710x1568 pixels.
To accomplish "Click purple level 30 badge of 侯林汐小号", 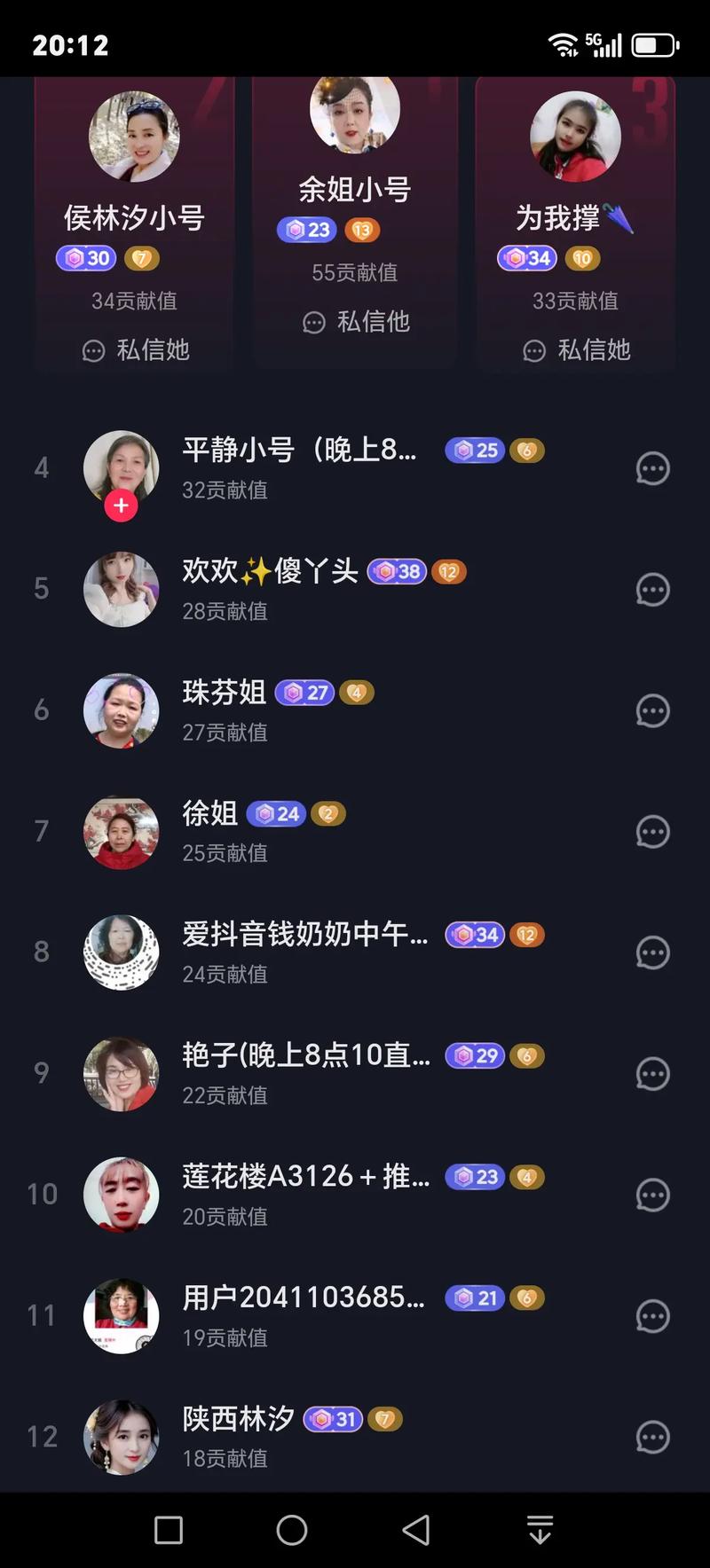I will [x=84, y=258].
